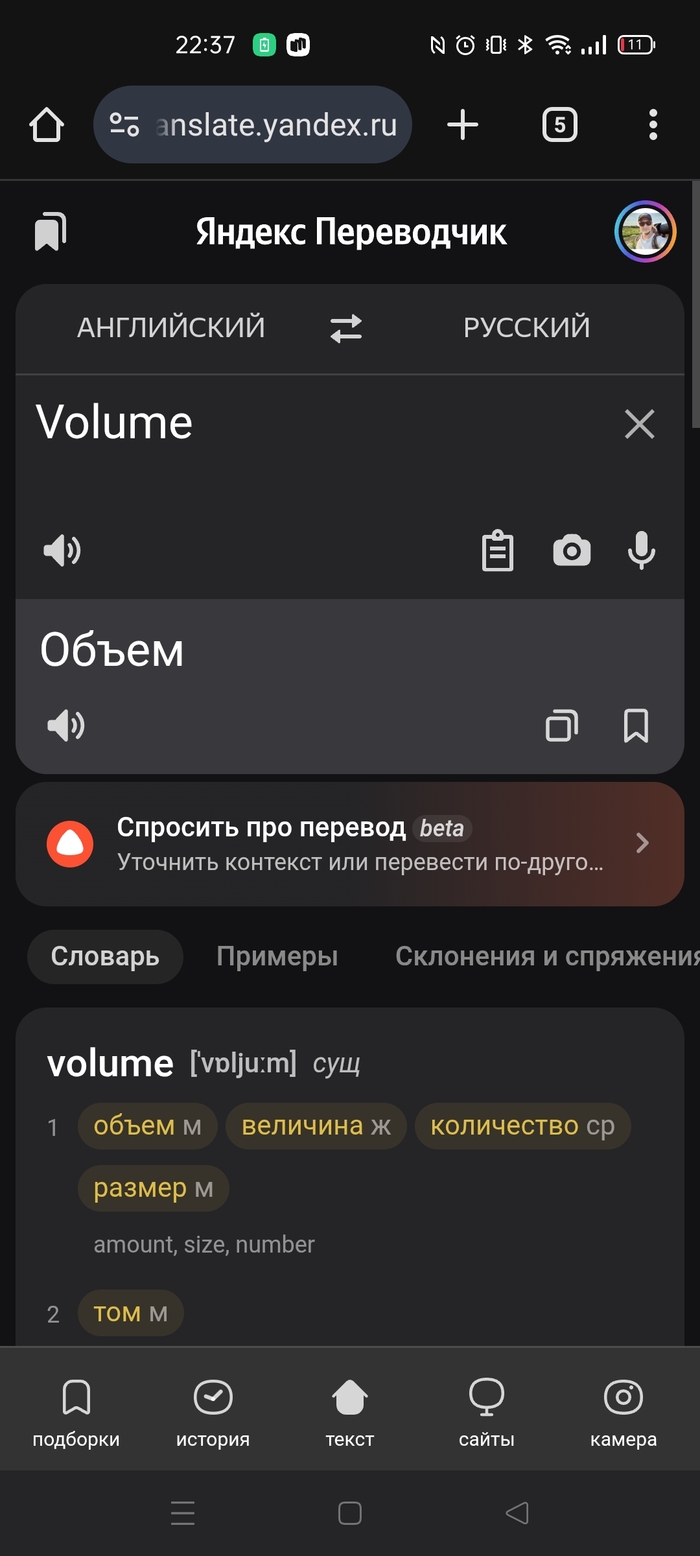Select the РУССКИЙ target language

526,328
